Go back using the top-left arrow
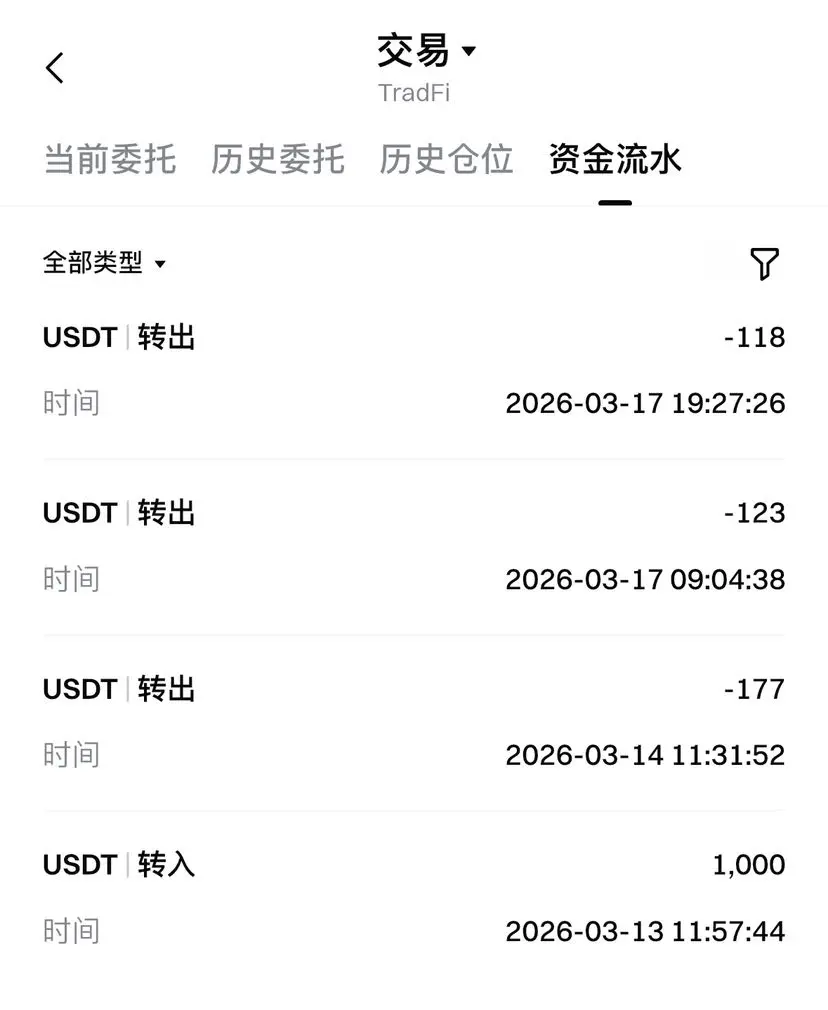Screen dimensions: 828x1010 [x=55, y=68]
